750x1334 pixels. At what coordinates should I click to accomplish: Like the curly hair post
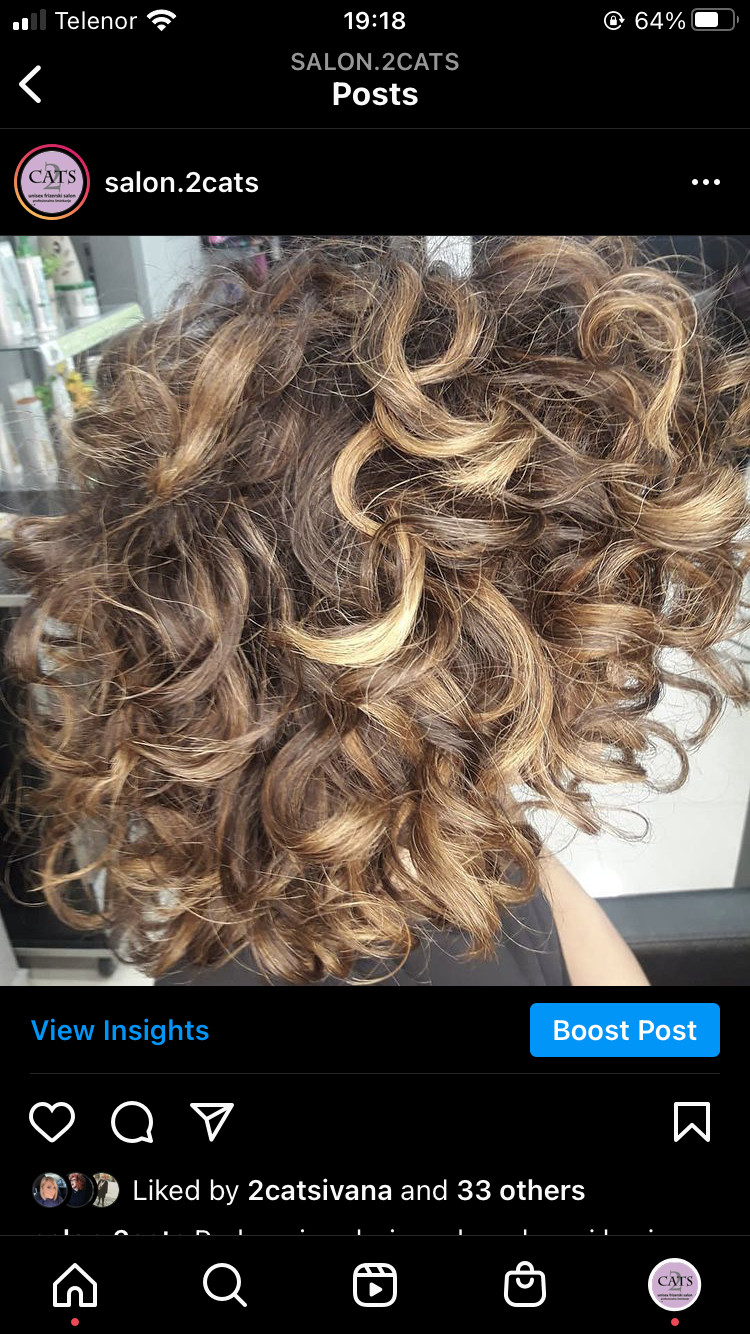(x=52, y=1122)
